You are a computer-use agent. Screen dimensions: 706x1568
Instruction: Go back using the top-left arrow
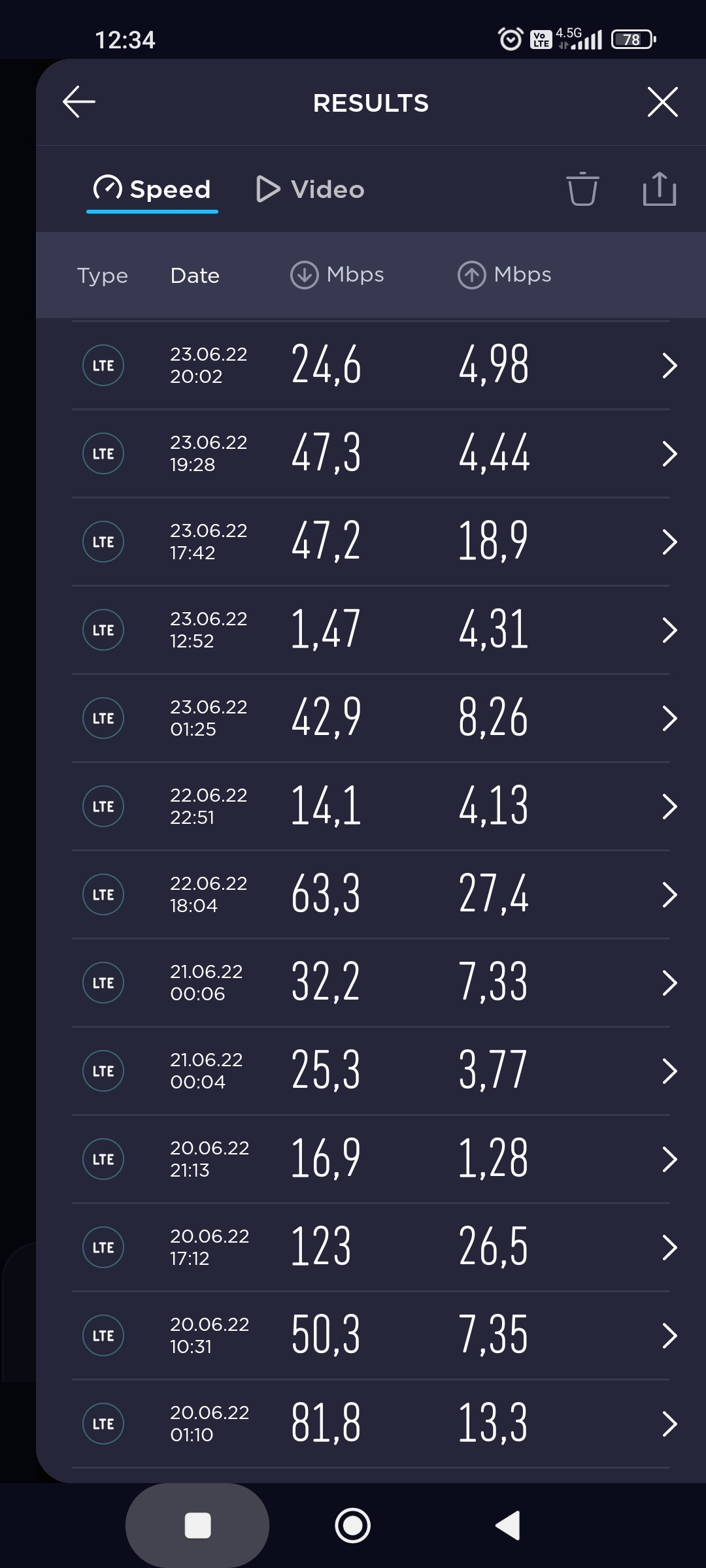(79, 102)
